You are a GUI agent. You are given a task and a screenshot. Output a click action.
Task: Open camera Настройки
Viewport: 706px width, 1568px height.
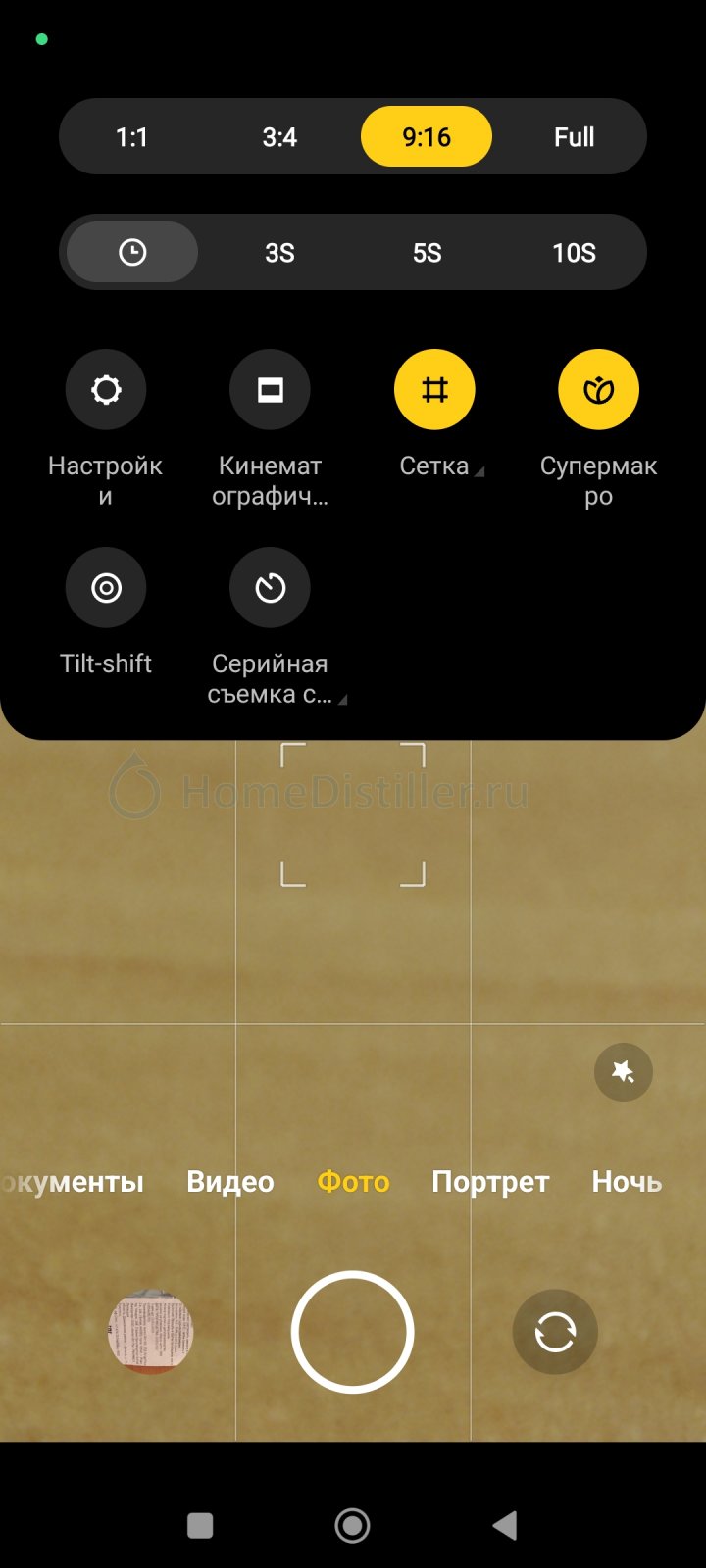coord(106,390)
